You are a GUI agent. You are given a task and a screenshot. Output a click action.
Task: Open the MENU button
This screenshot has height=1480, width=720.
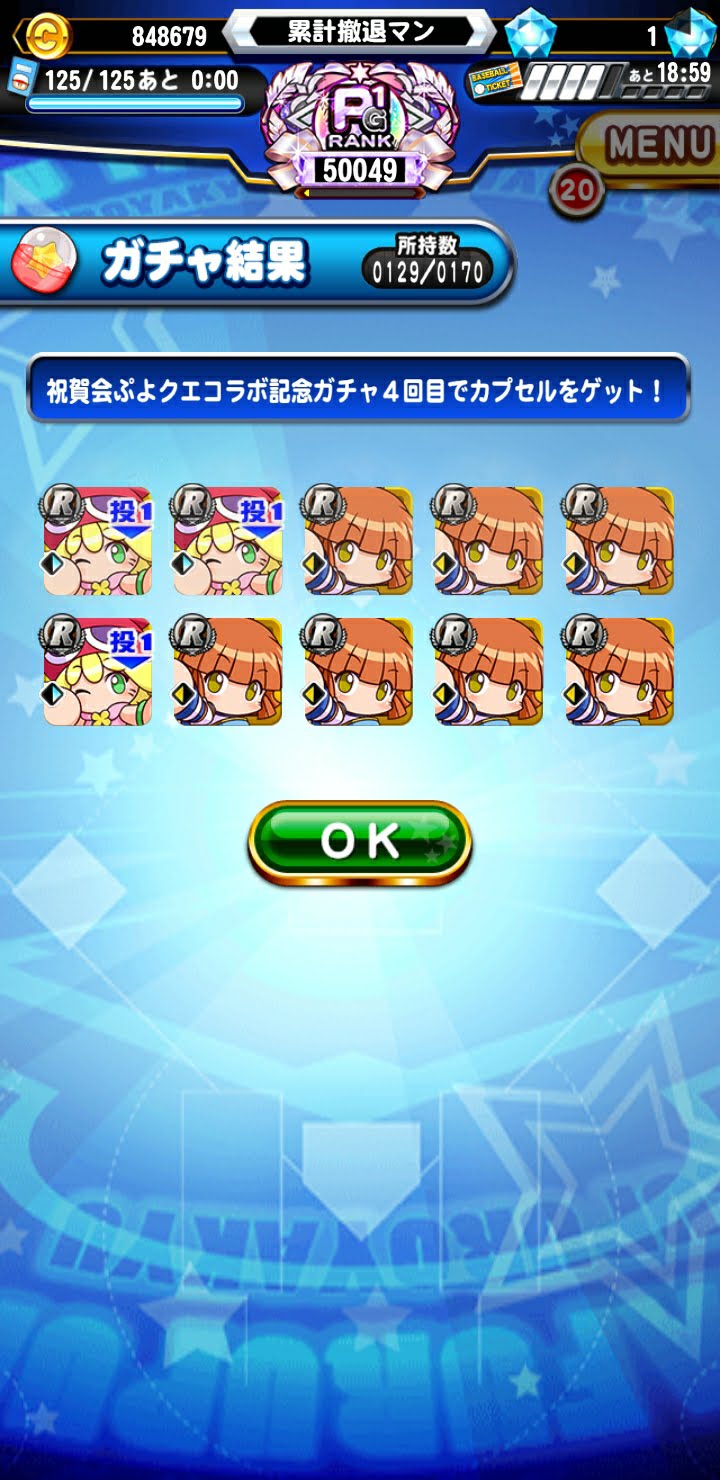[x=658, y=146]
